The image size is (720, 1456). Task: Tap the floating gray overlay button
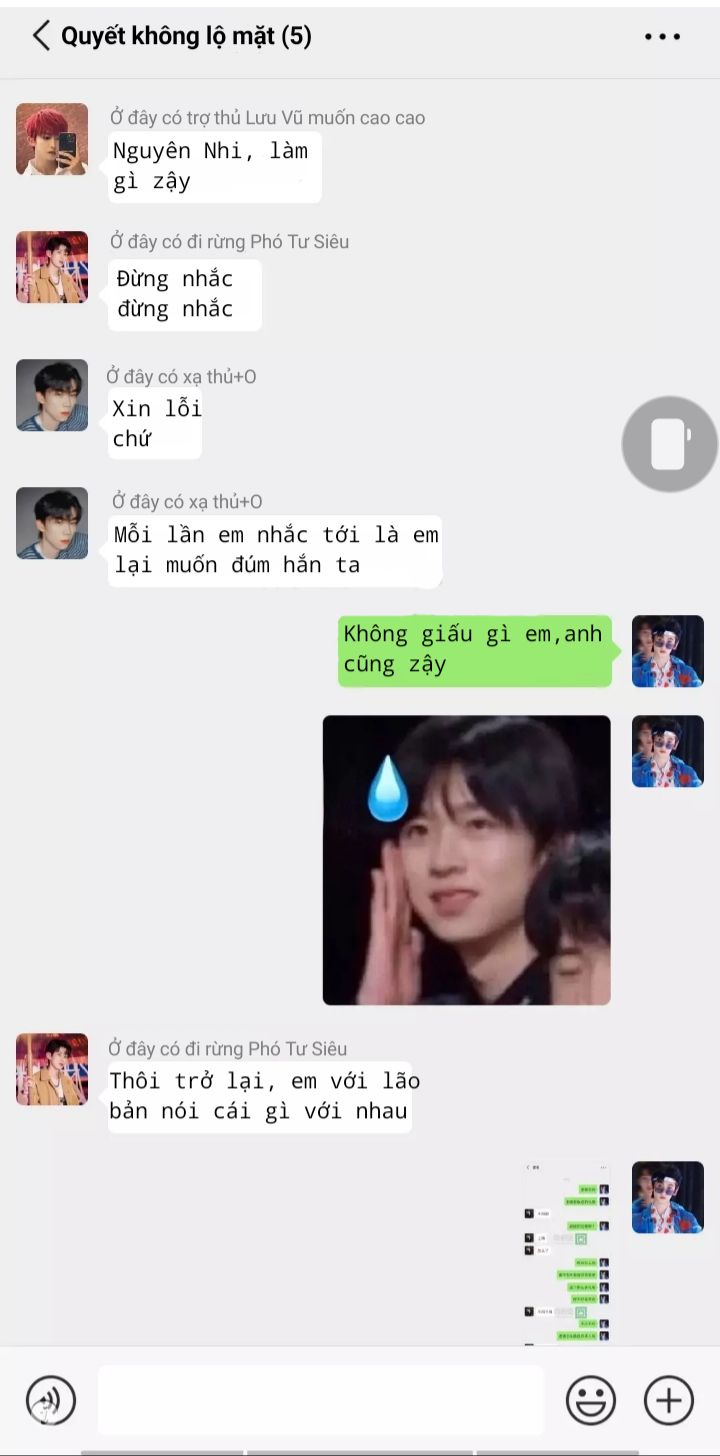pyautogui.click(x=669, y=444)
